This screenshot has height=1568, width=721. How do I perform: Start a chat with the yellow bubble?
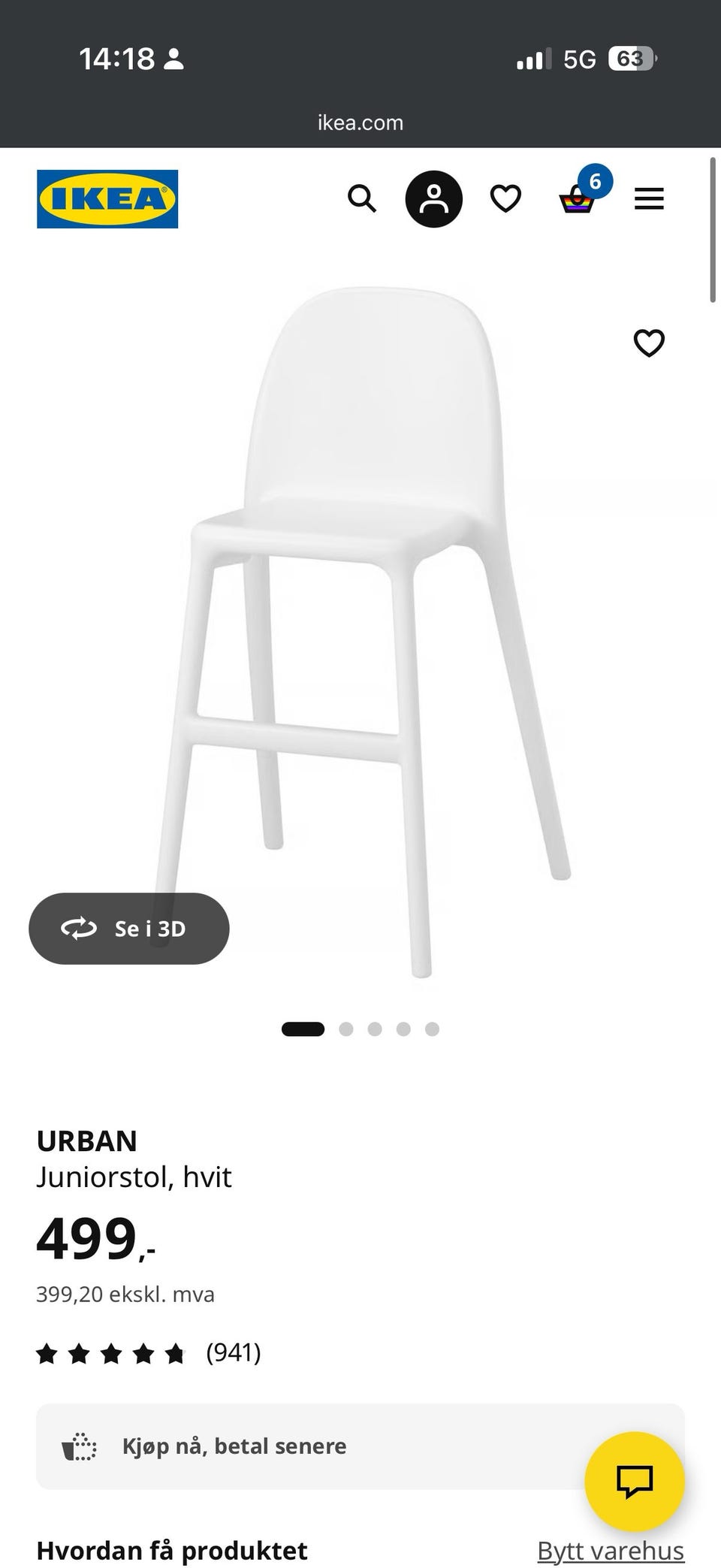635,1482
